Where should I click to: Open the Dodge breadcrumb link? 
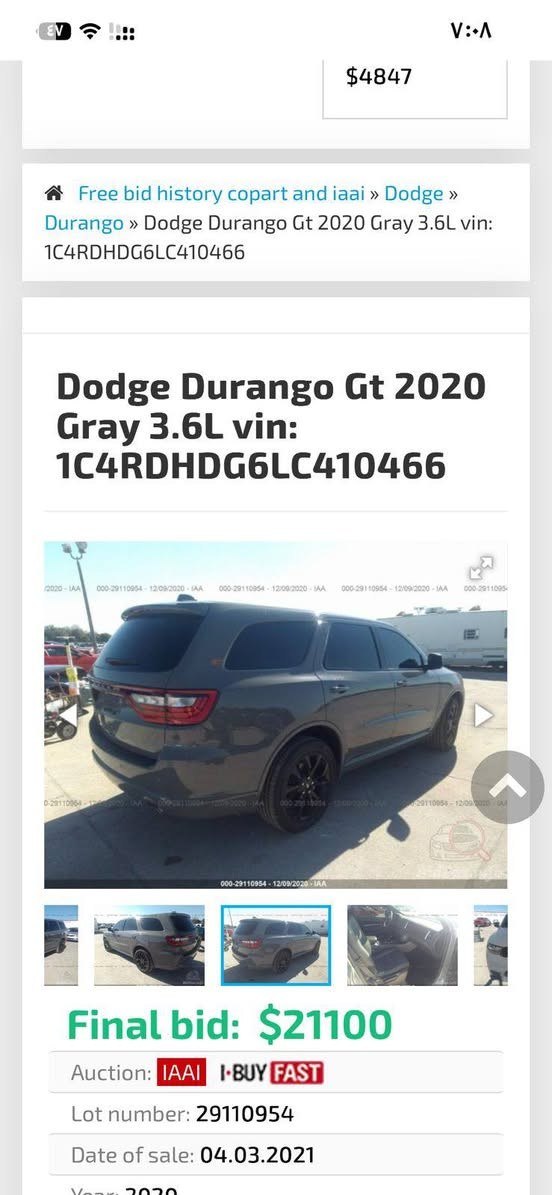[413, 194]
